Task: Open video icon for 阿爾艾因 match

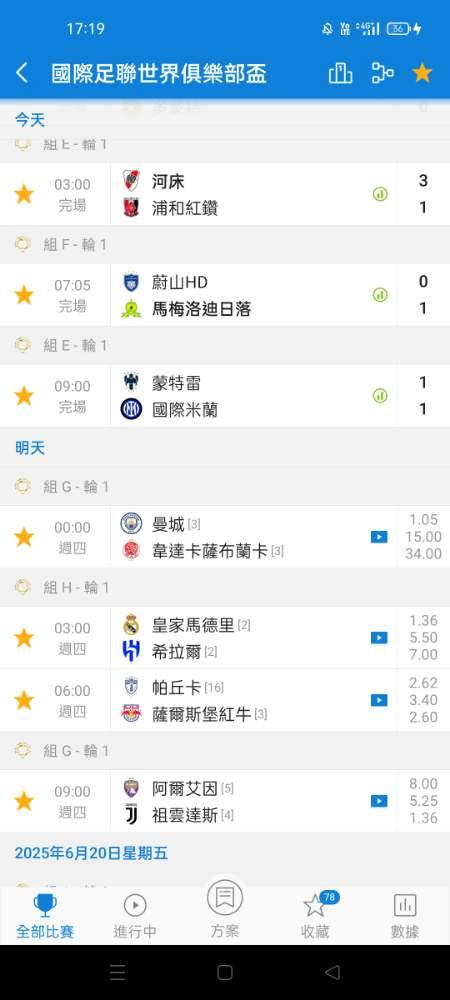Action: [x=379, y=801]
